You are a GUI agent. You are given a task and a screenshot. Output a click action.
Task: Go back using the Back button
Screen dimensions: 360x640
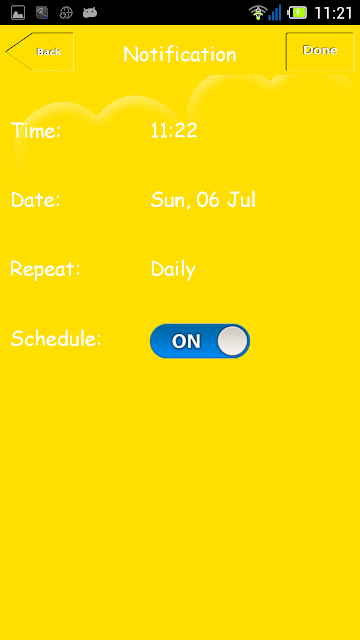pyautogui.click(x=40, y=51)
